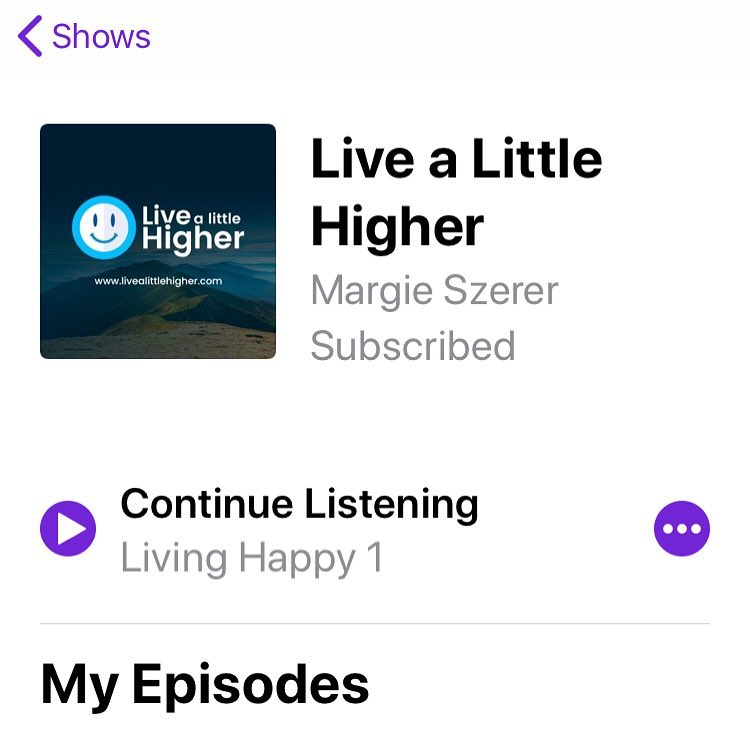This screenshot has height=750, width=750.
Task: Play Living Happy 1 episode
Action: 68,528
